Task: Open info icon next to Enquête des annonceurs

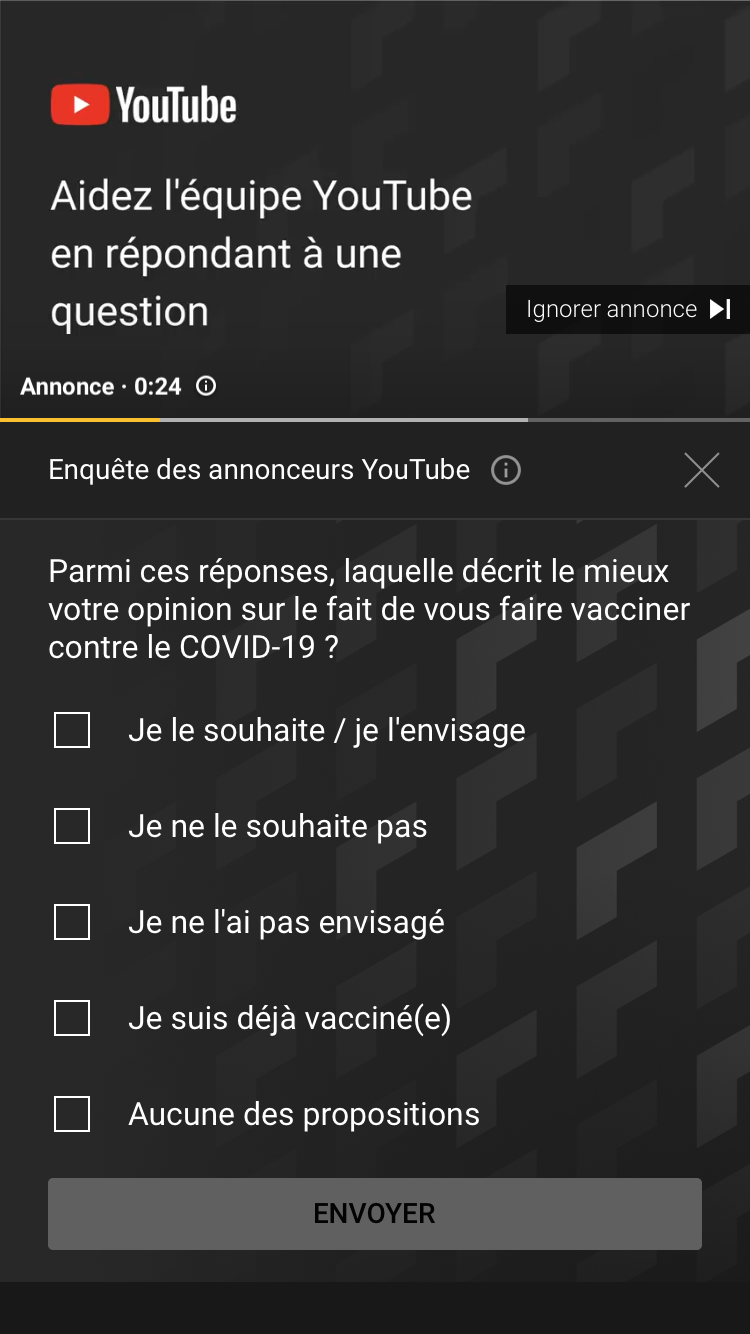Action: pos(506,470)
